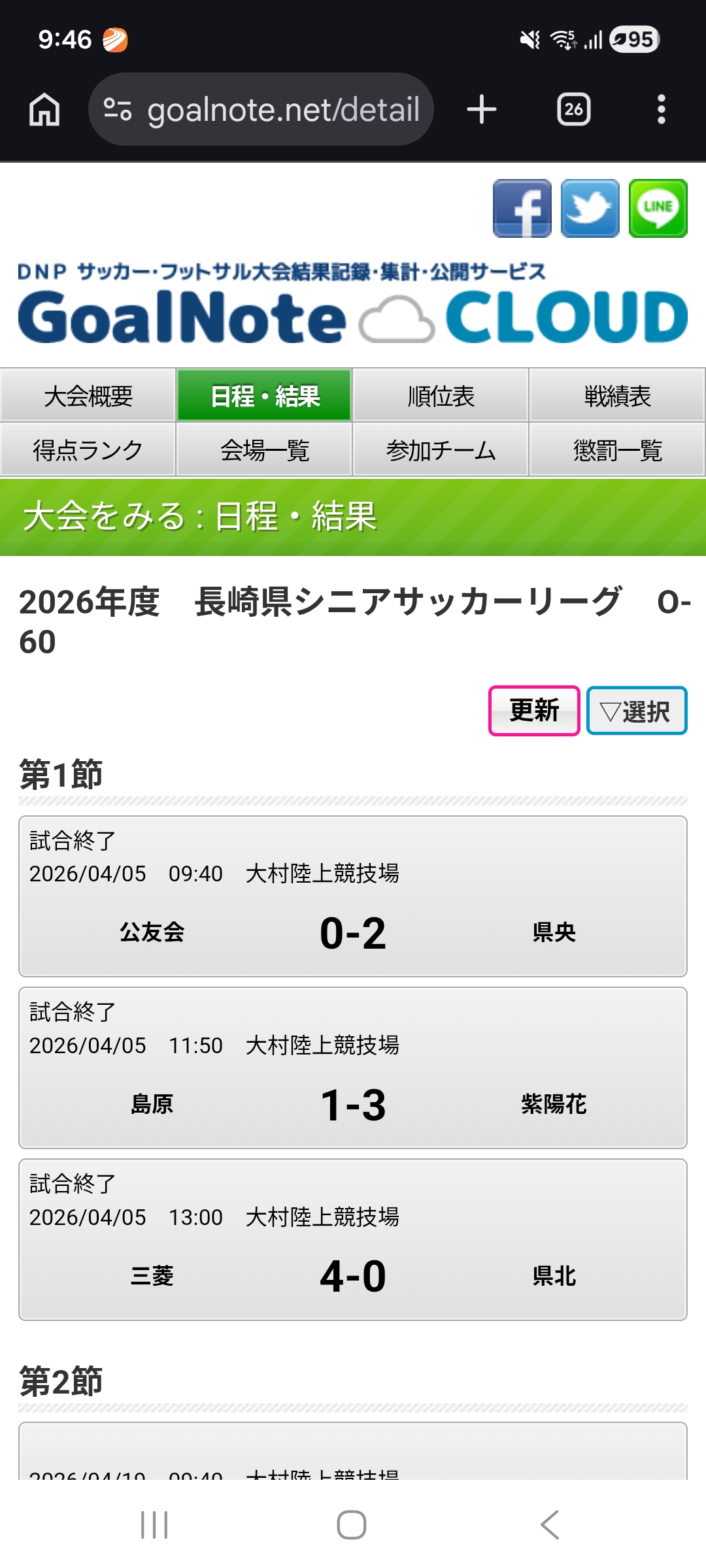
Task: Tap the goalnote.net address bar
Action: (261, 109)
